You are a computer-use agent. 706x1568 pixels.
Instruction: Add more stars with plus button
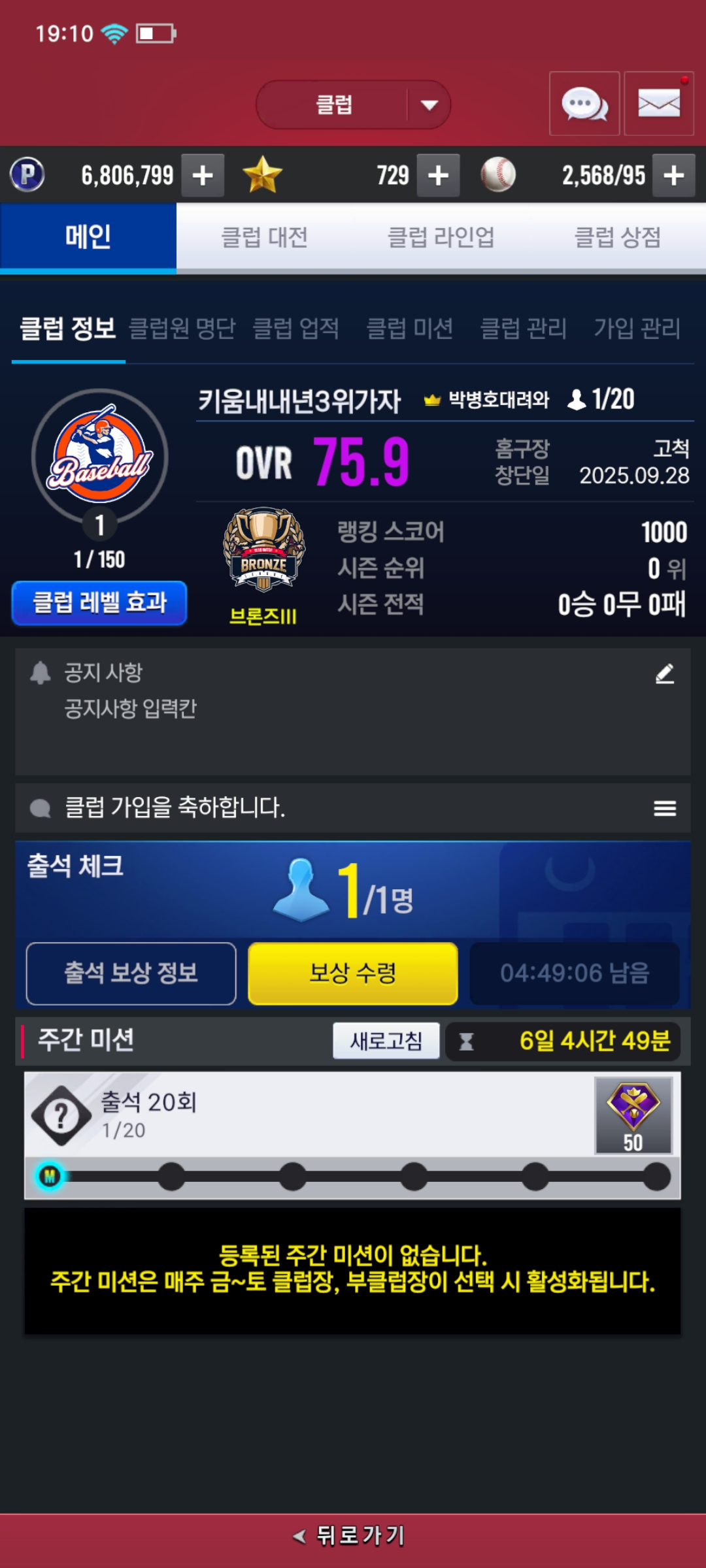pos(438,175)
